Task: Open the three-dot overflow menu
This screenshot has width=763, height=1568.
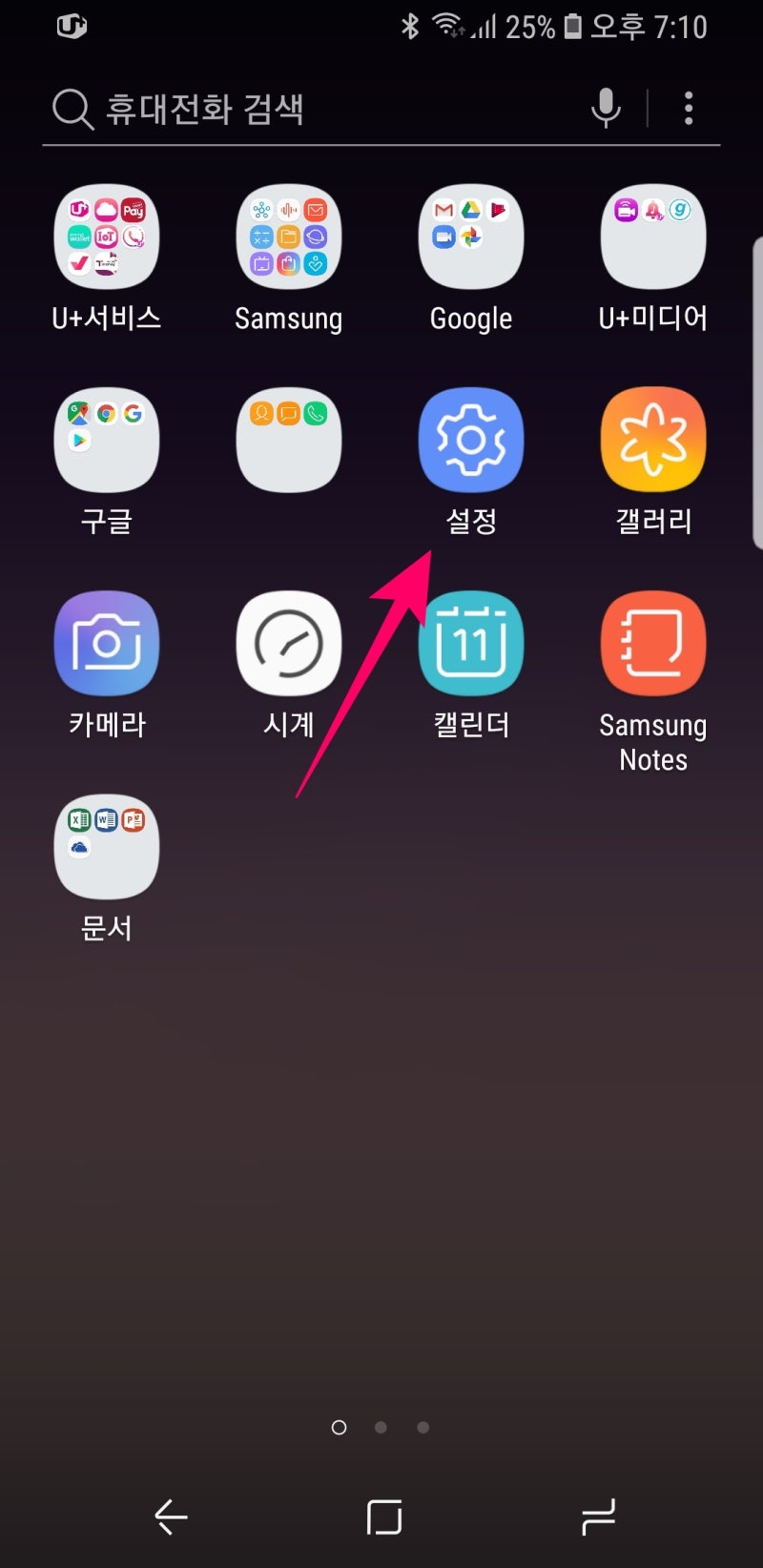Action: (x=689, y=108)
